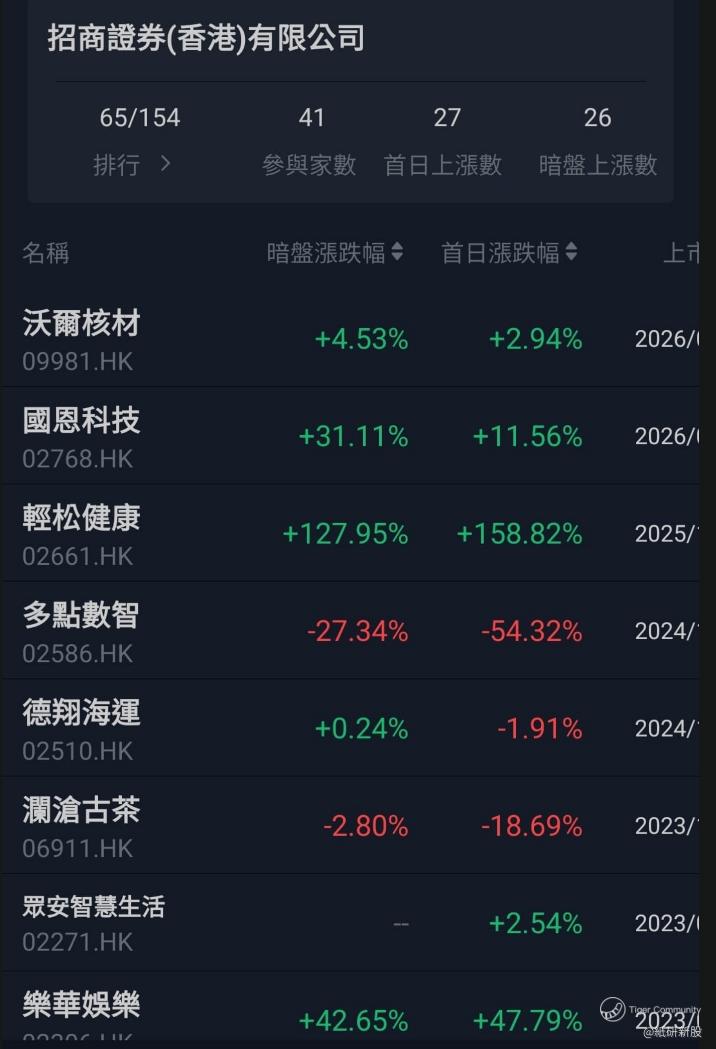Image resolution: width=716 pixels, height=1049 pixels.
Task: View 輕松健康 02661.HK details
Action: pyautogui.click(x=350, y=533)
